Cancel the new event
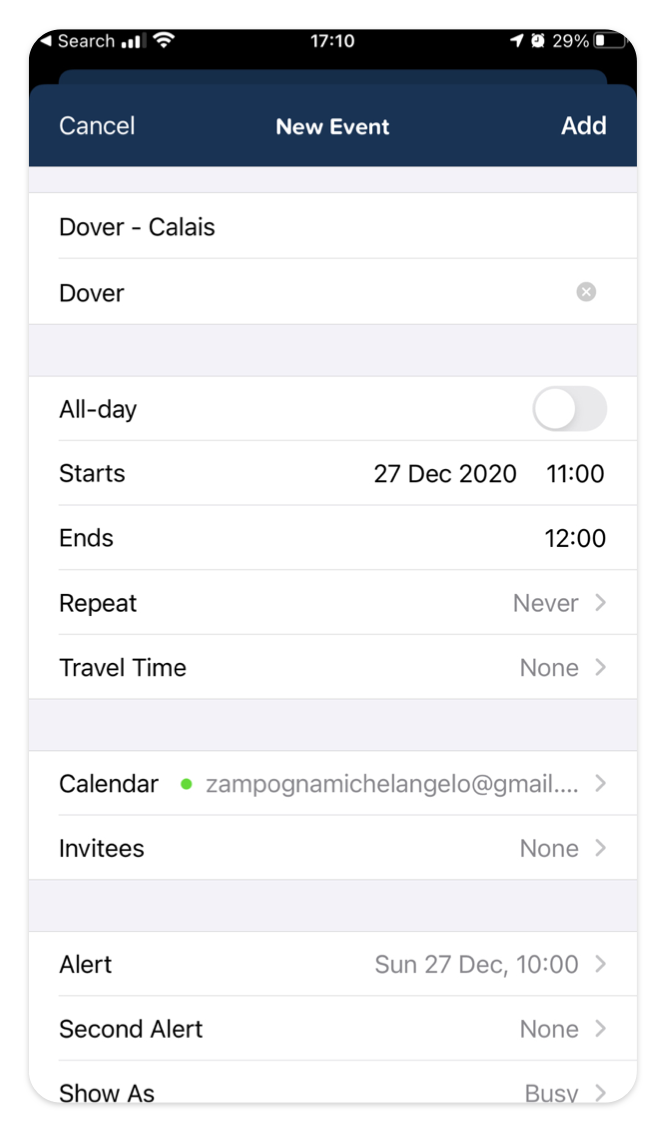The width and height of the screenshot is (666, 1132). pos(97,126)
